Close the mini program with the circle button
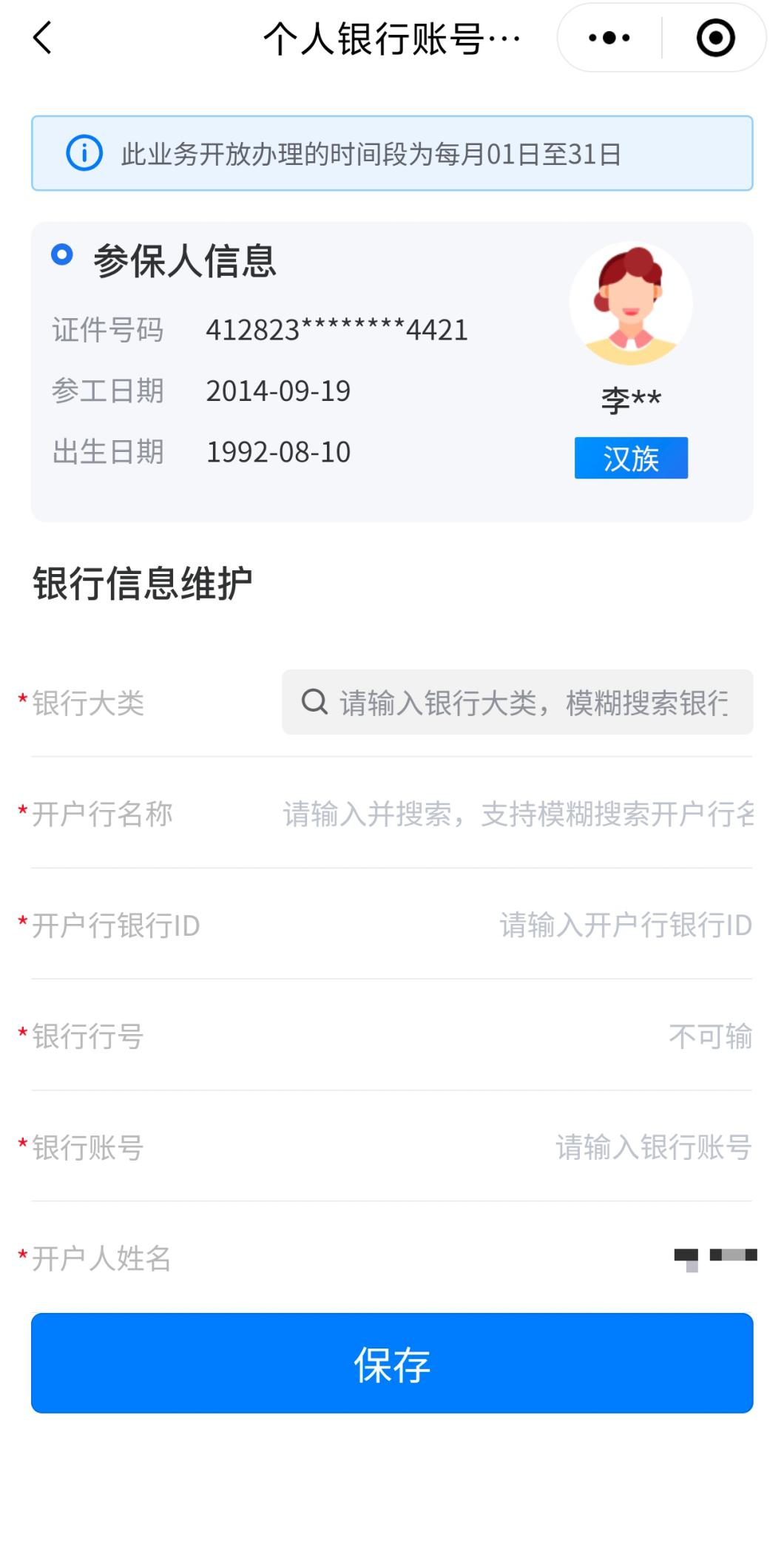This screenshot has width=784, height=1549. tap(715, 38)
